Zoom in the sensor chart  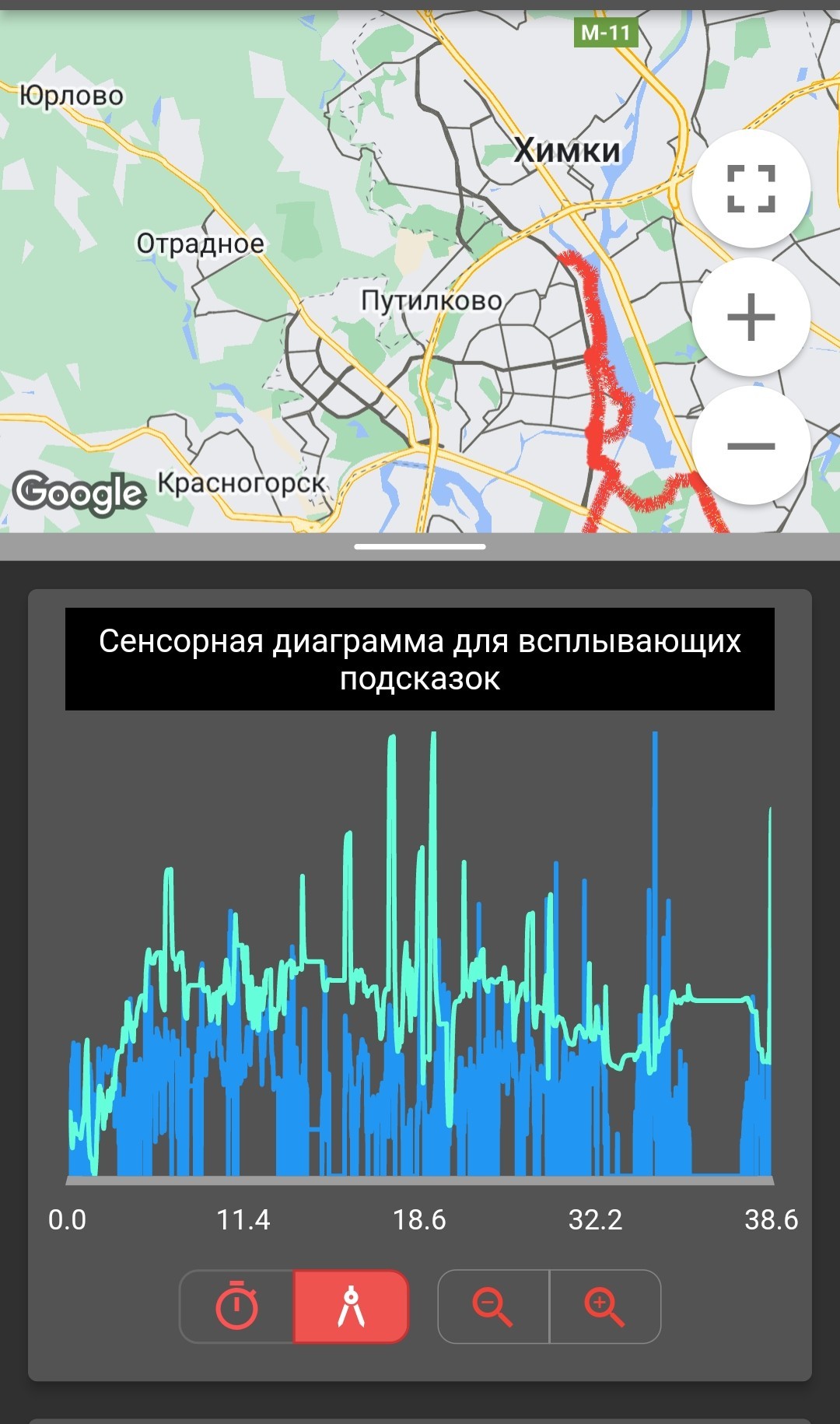point(605,1307)
